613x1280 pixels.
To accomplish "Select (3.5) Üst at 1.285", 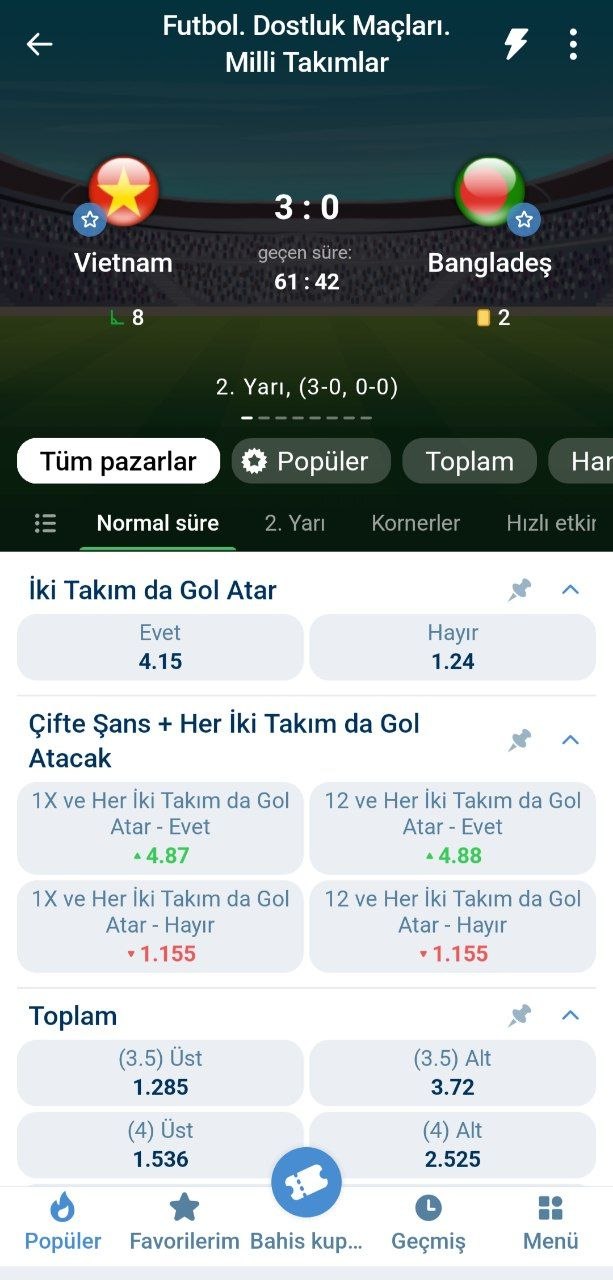I will click(160, 1072).
